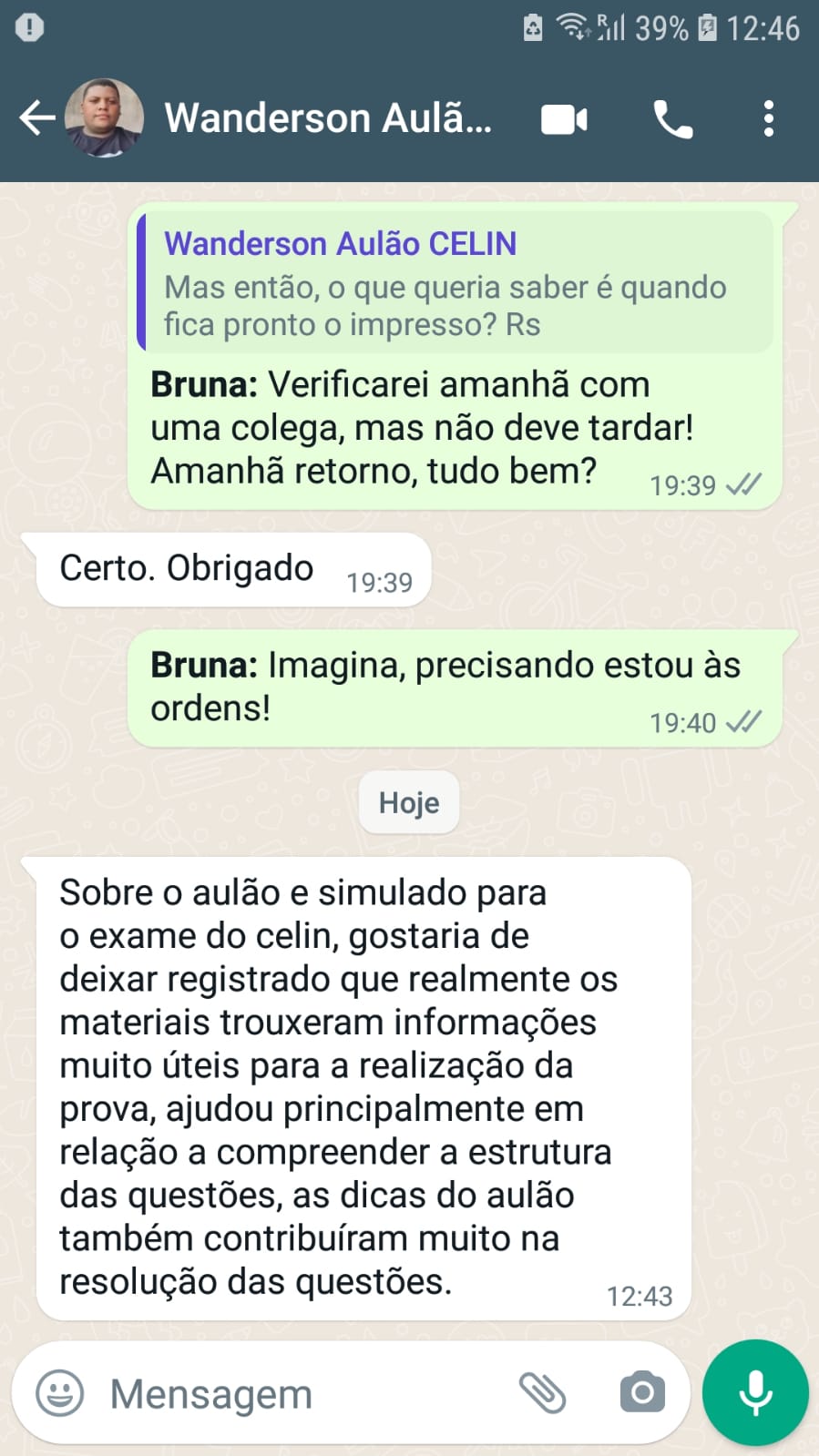Check the double ticks on Bruna's 19:40 message

745,722
